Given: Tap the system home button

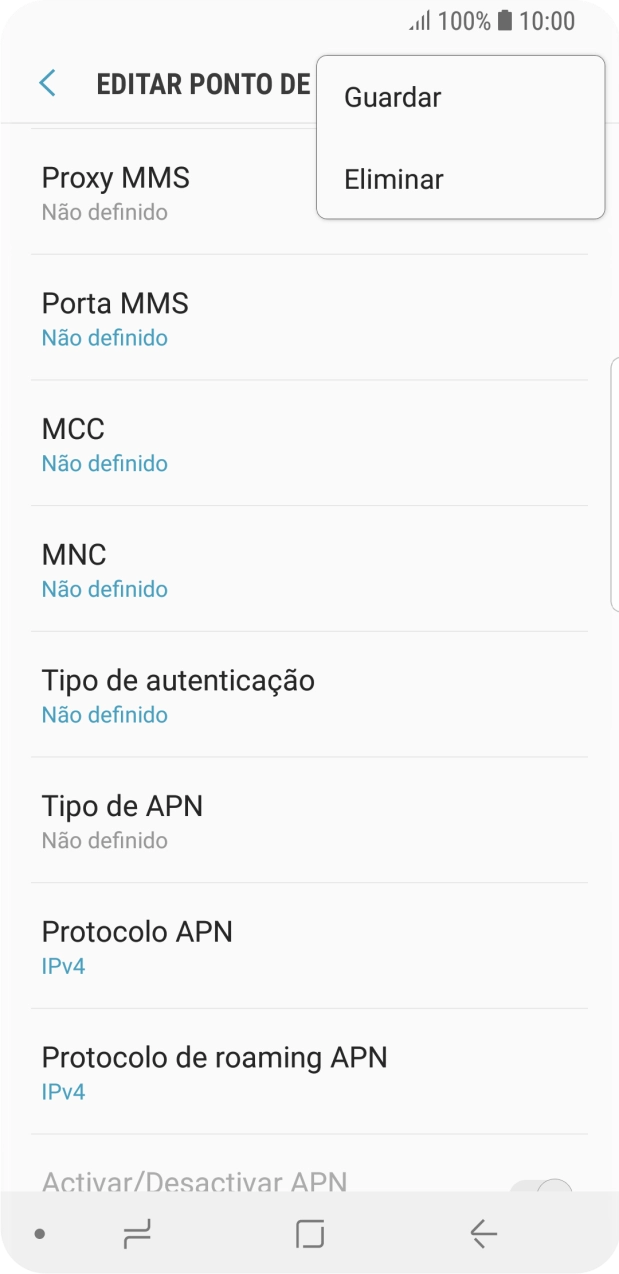Looking at the screenshot, I should click(x=310, y=1235).
